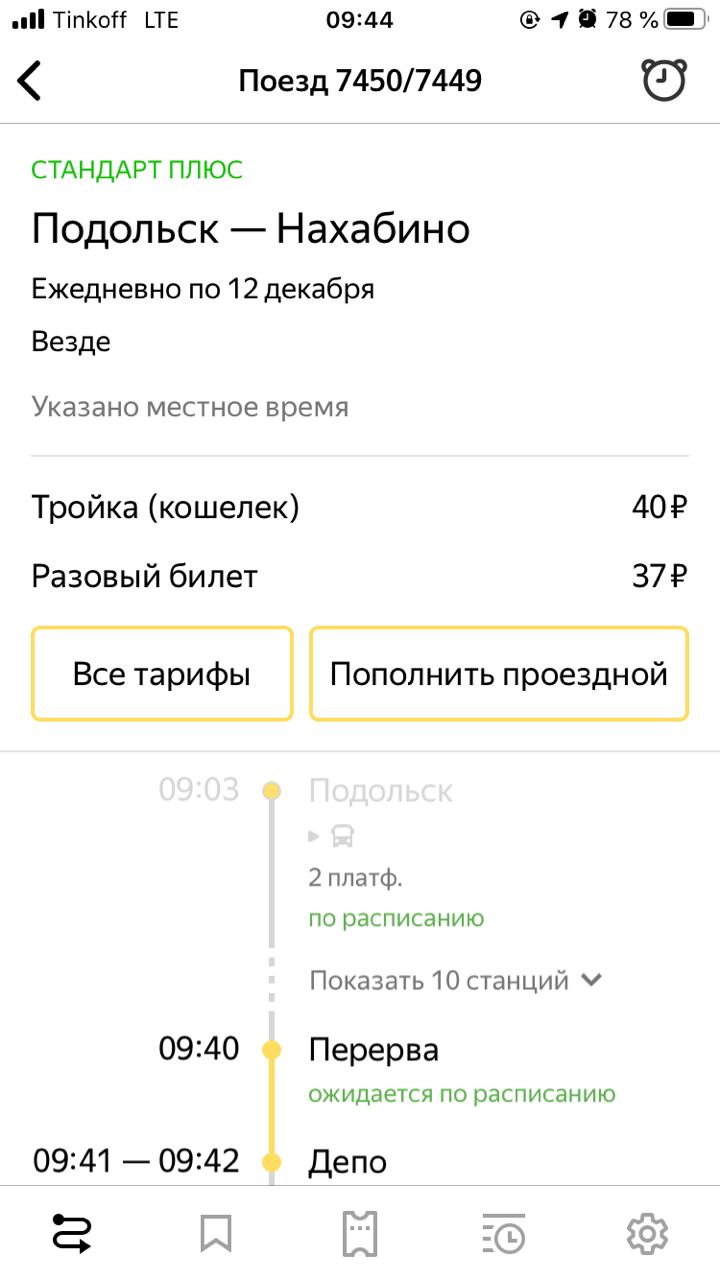
Task: Go back from train 7450/7449
Action: [31, 81]
